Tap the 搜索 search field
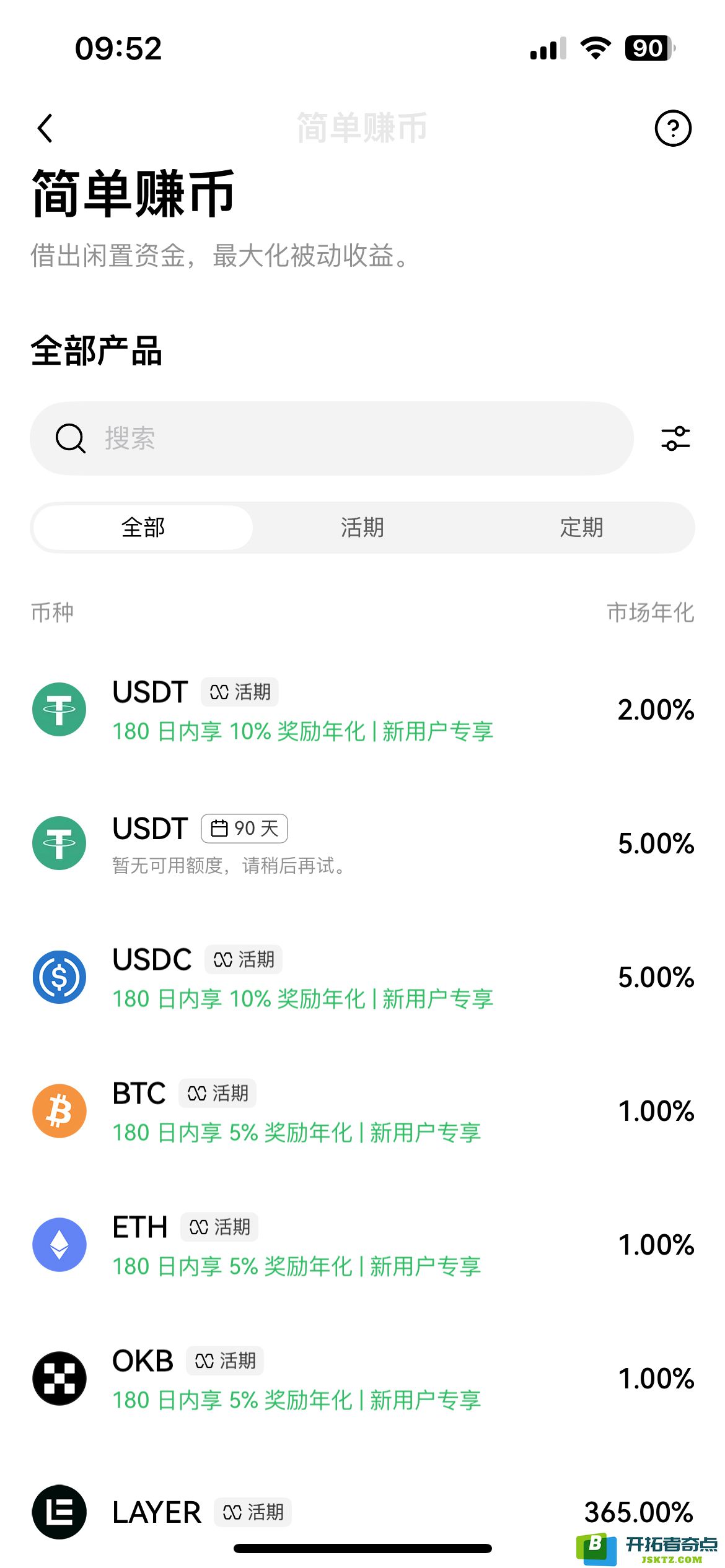Viewport: 725px width, 1568px height. point(332,438)
